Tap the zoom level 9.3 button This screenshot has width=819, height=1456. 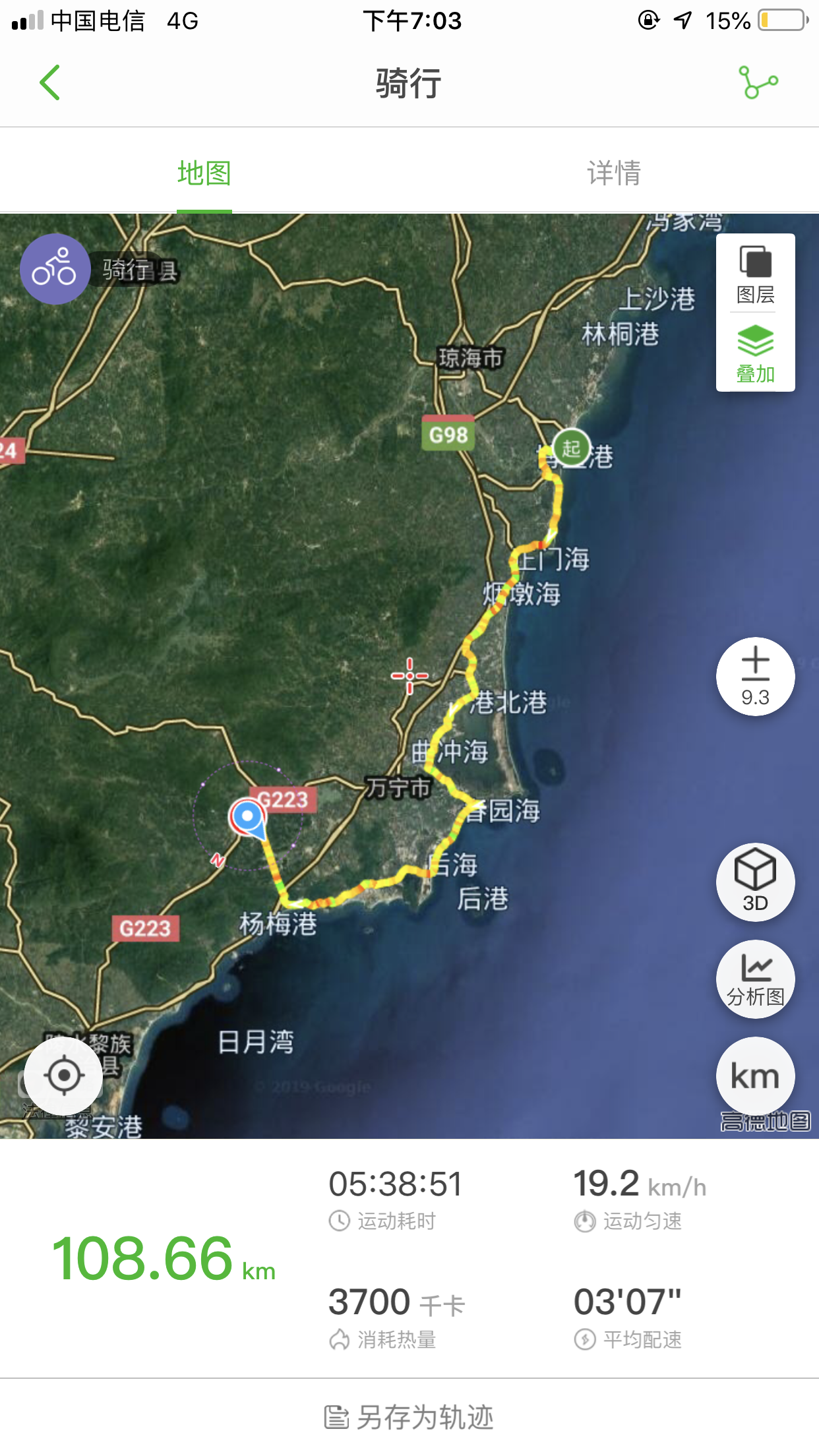755,676
